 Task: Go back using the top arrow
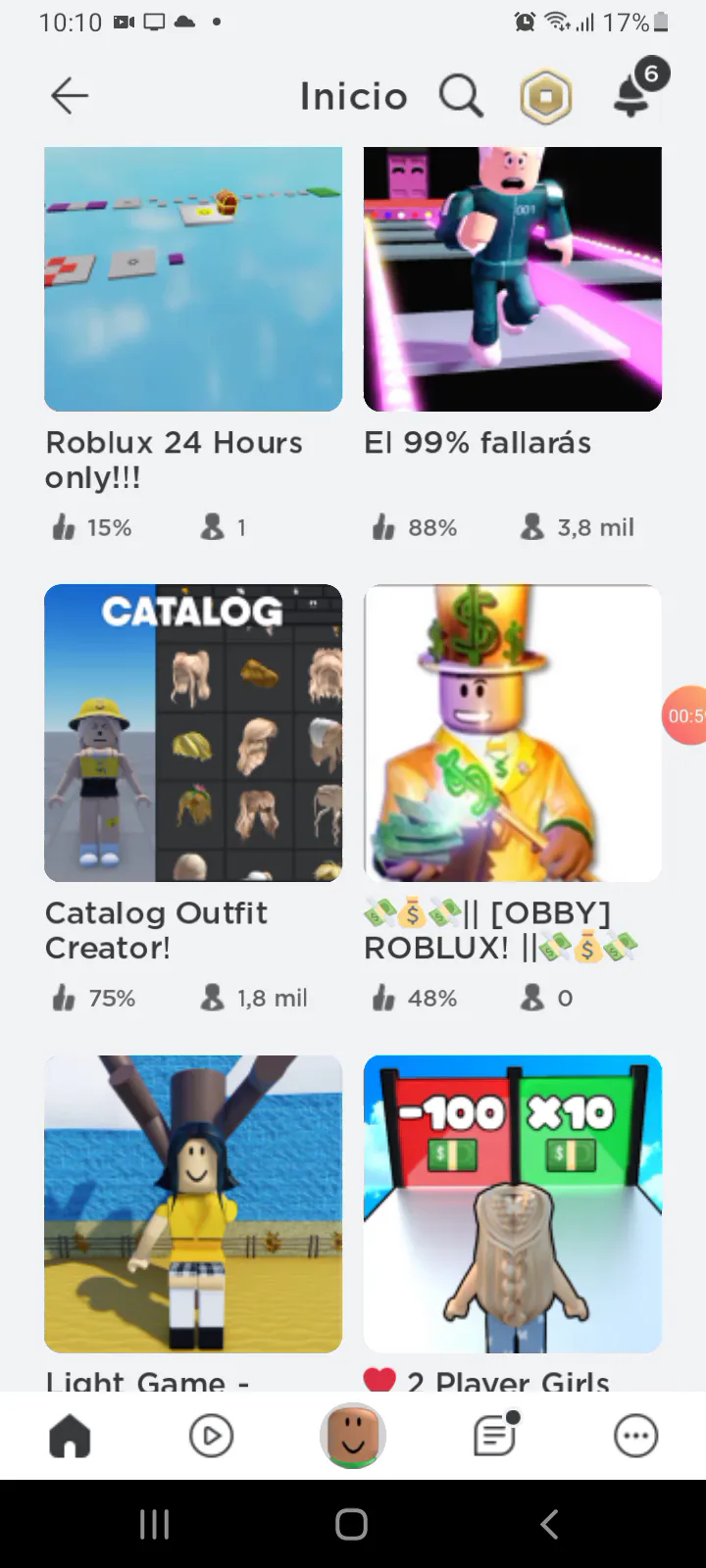click(x=70, y=96)
